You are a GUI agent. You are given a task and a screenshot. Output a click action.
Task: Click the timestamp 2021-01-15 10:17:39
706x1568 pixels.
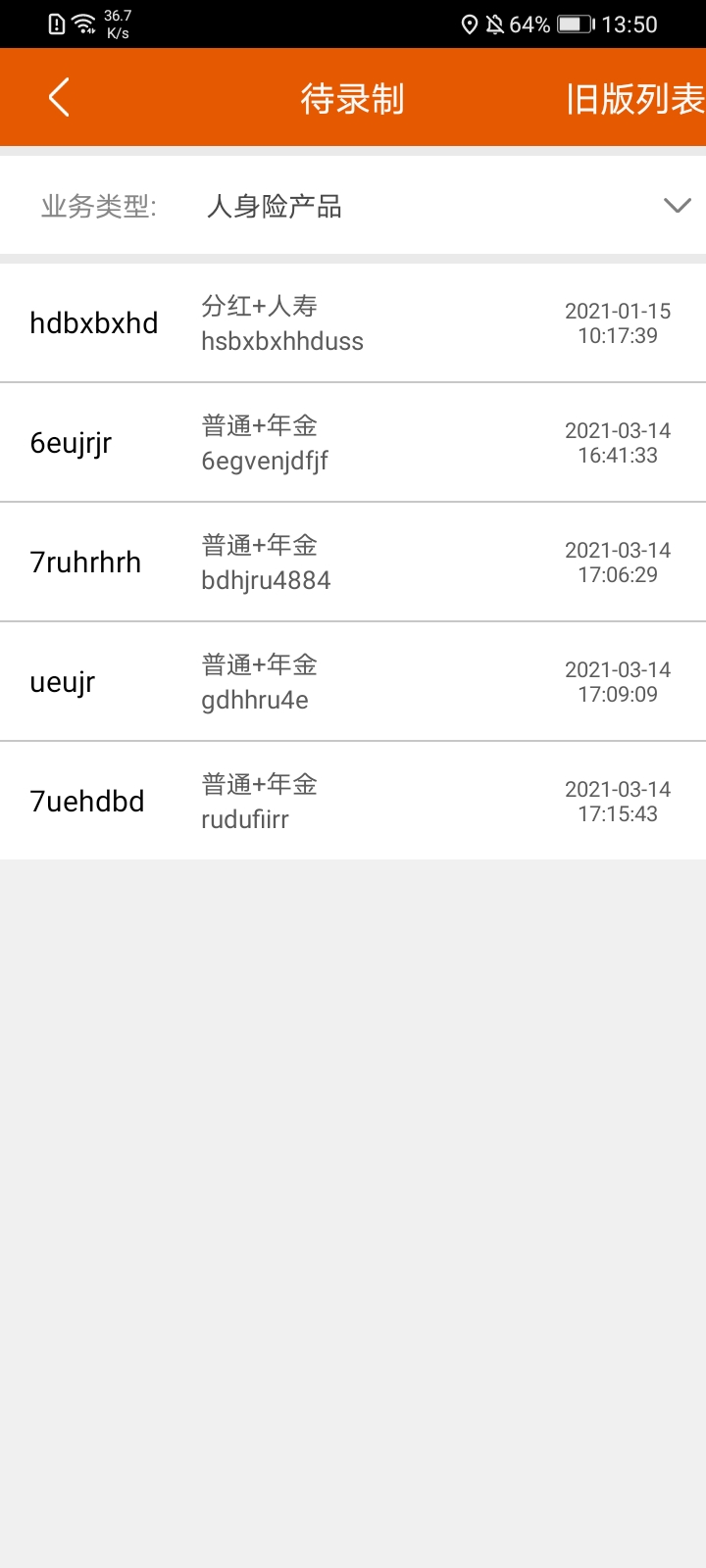tap(619, 322)
